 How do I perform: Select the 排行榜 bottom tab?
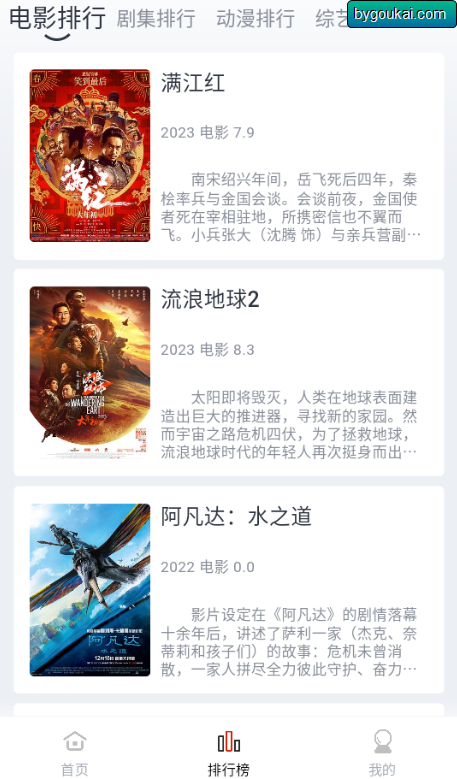(x=228, y=752)
